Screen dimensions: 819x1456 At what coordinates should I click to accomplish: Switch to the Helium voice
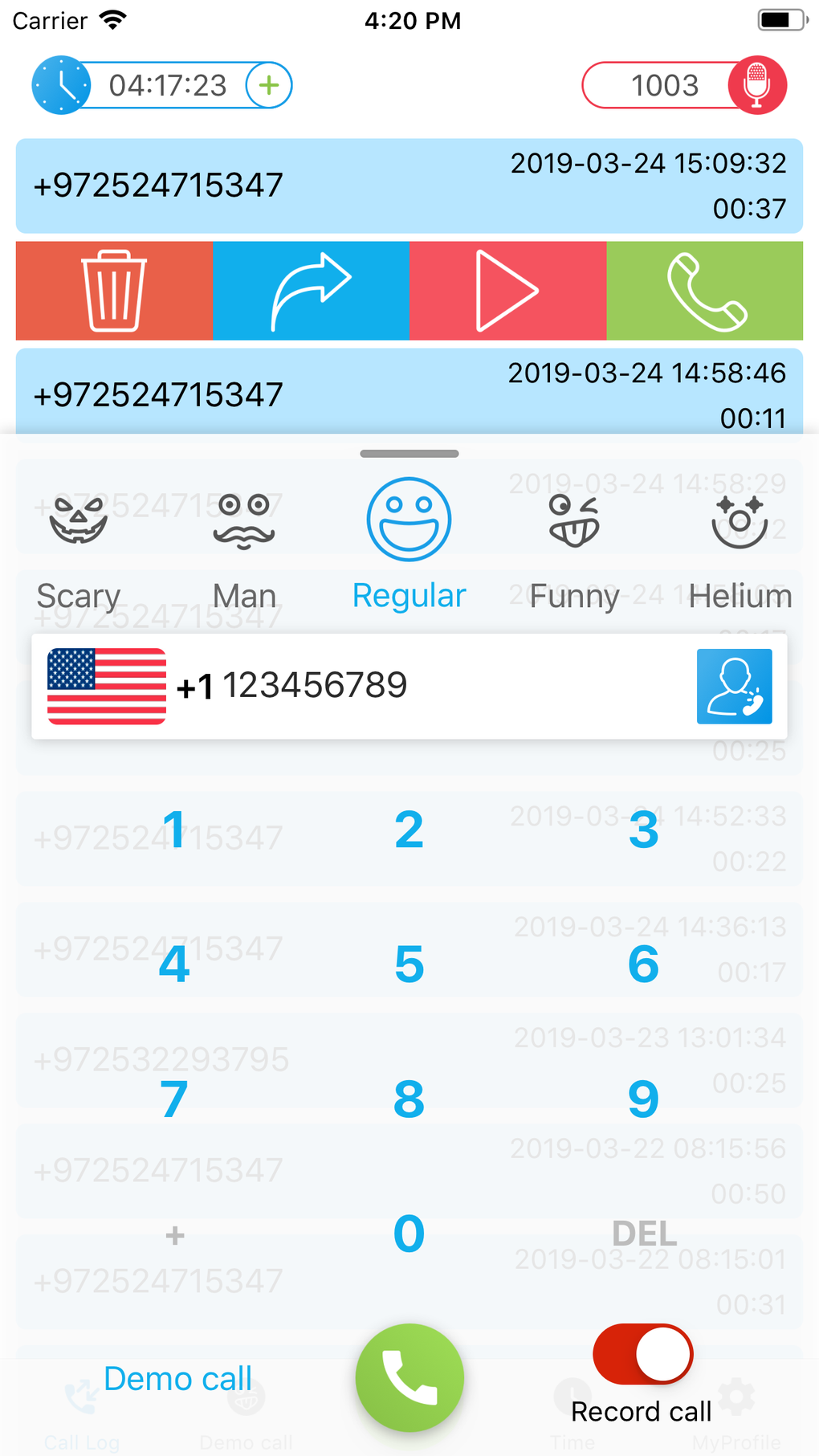point(740,546)
